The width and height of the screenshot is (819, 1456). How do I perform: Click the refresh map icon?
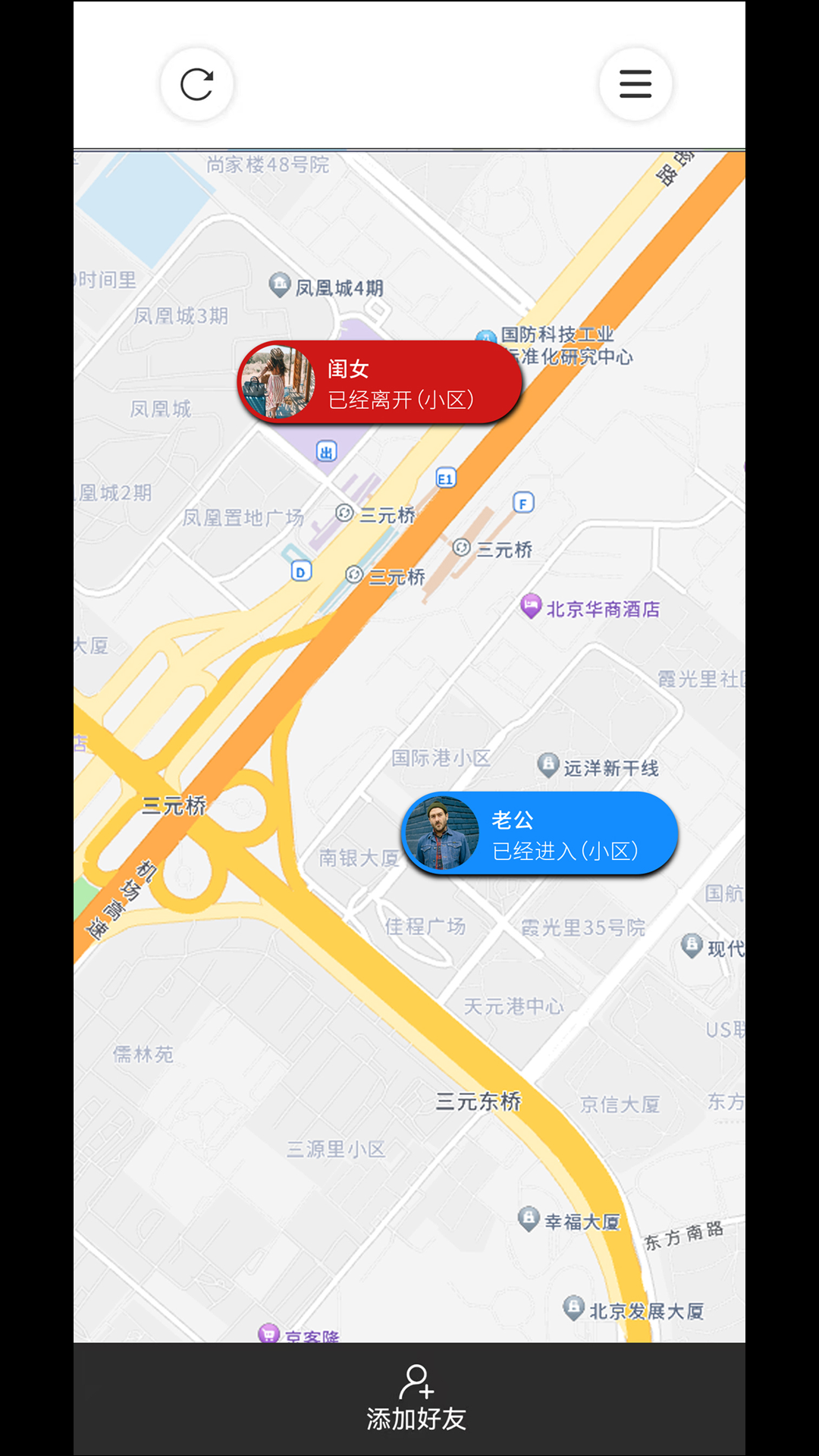tap(196, 84)
